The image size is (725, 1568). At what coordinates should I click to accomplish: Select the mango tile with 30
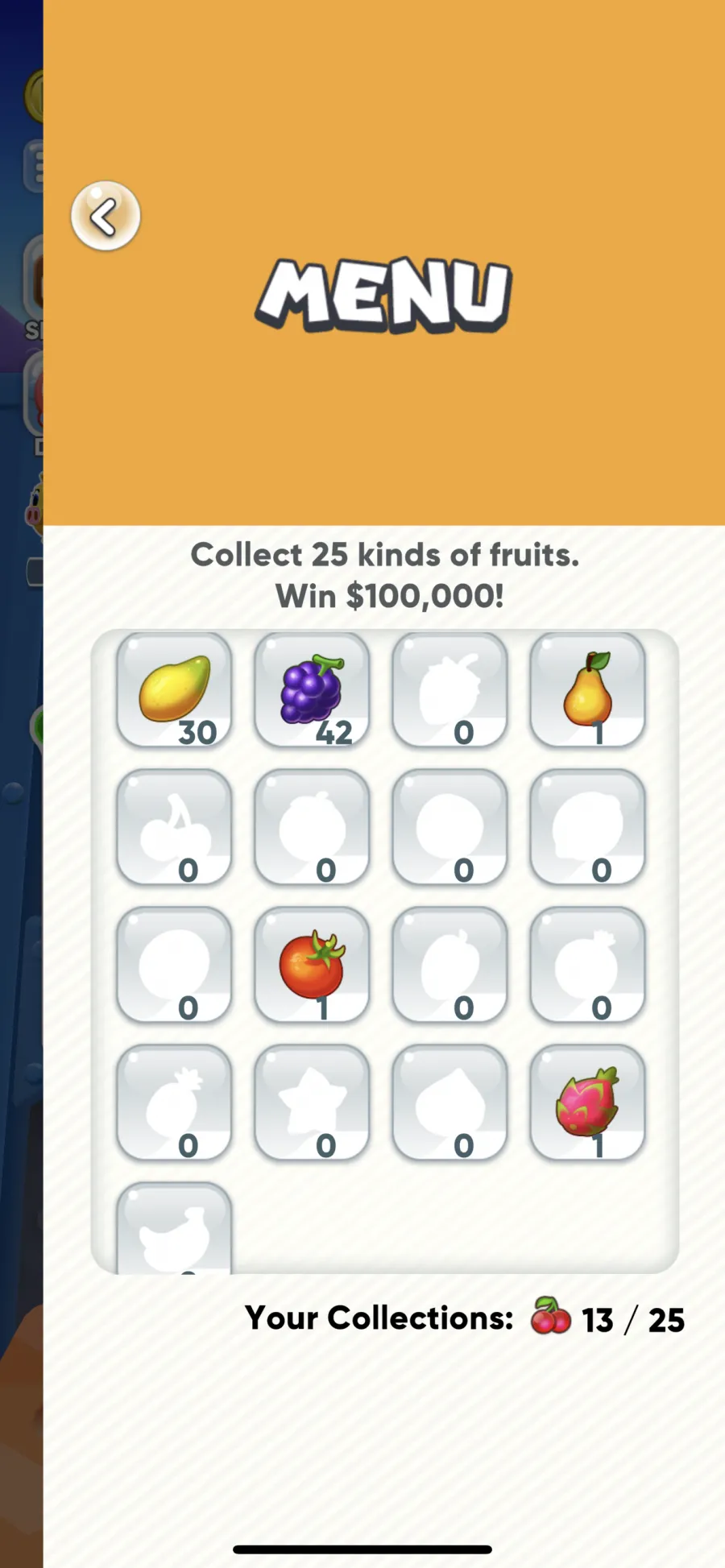(174, 690)
